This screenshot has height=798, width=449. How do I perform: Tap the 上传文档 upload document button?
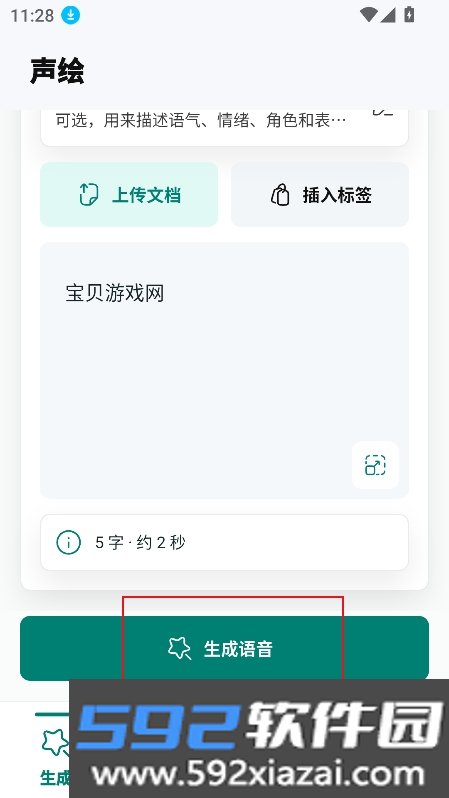pos(129,194)
